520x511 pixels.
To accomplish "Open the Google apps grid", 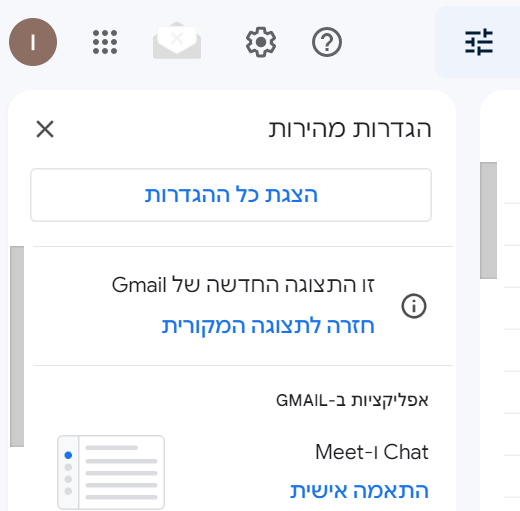I will coord(105,42).
